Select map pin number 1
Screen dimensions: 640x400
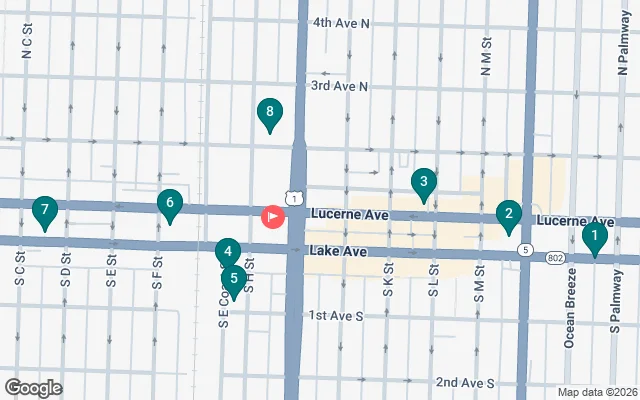594,238
